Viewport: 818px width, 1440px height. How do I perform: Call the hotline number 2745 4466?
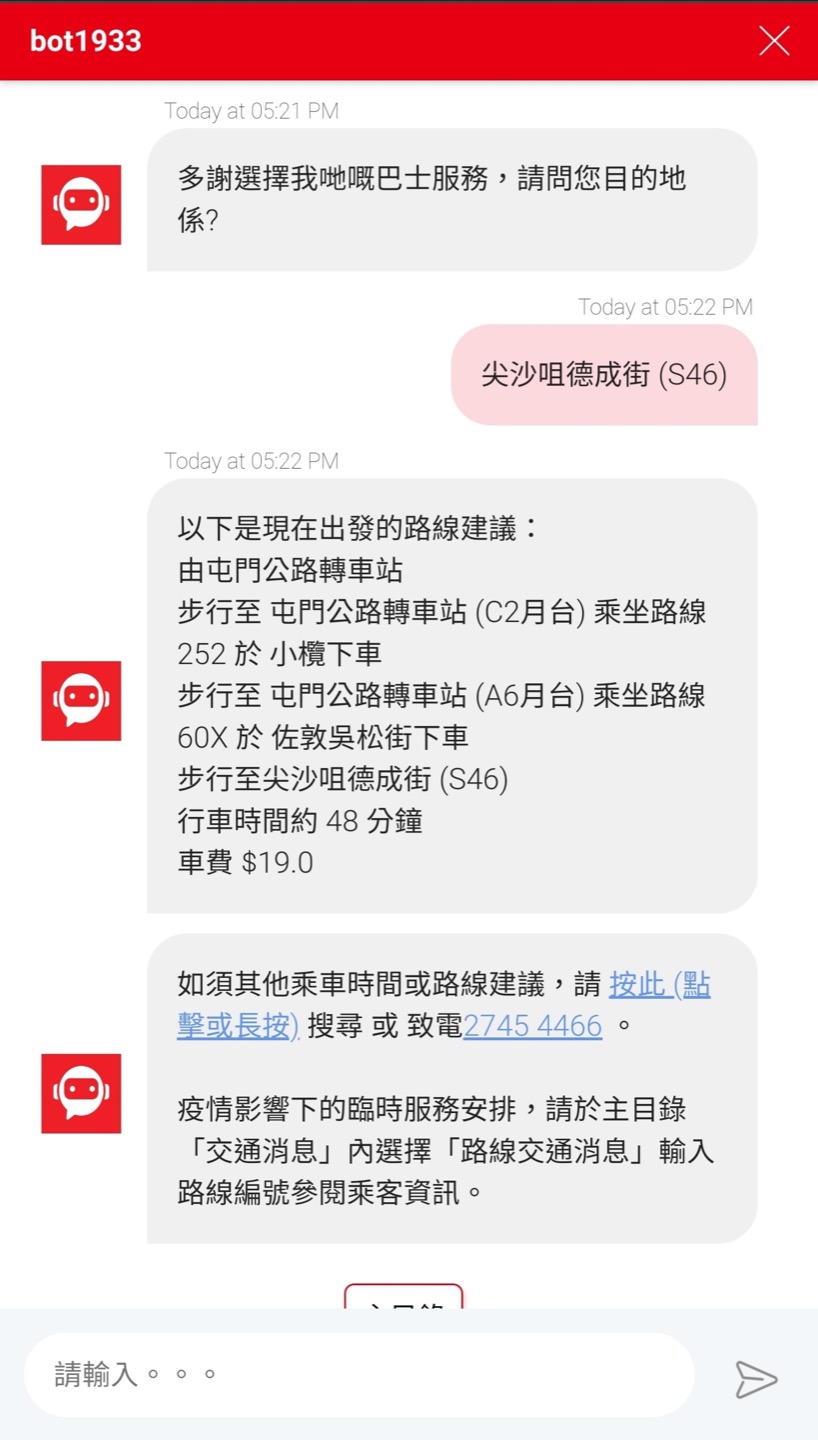tap(533, 1027)
